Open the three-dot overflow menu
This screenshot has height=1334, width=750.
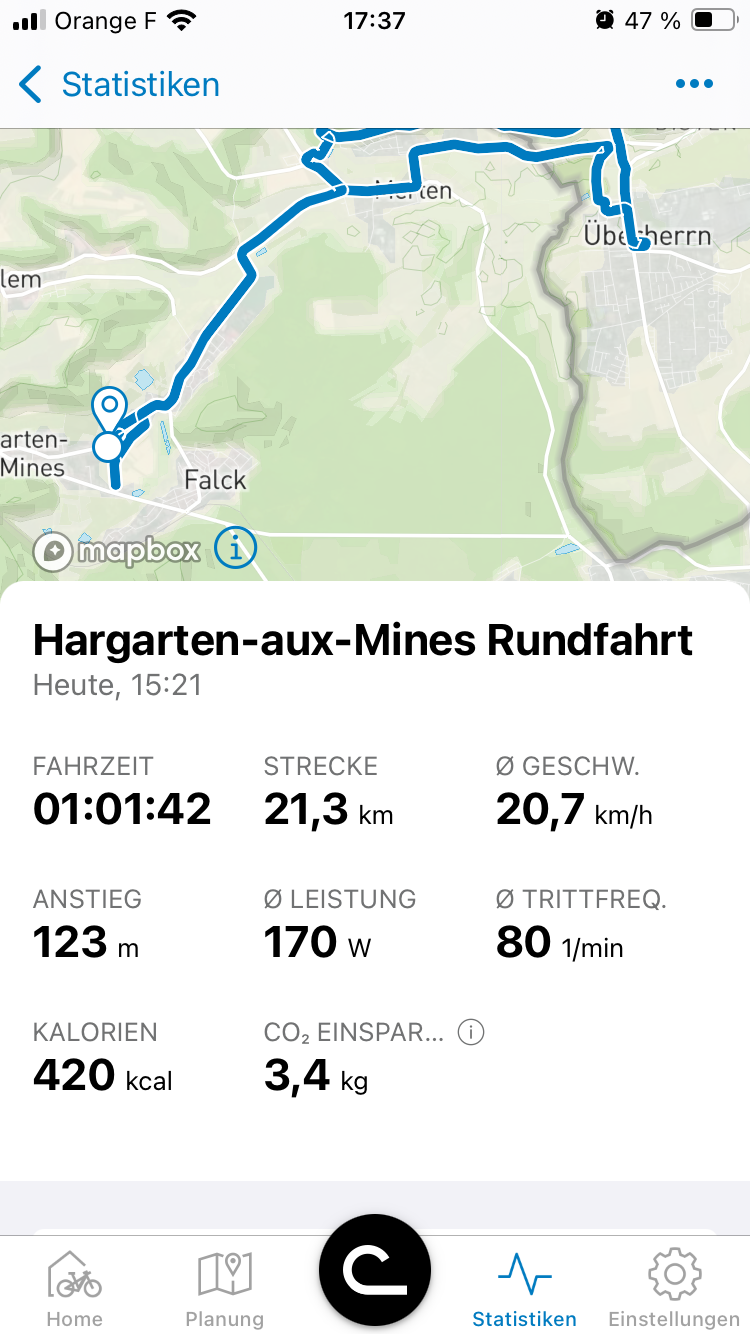[694, 85]
